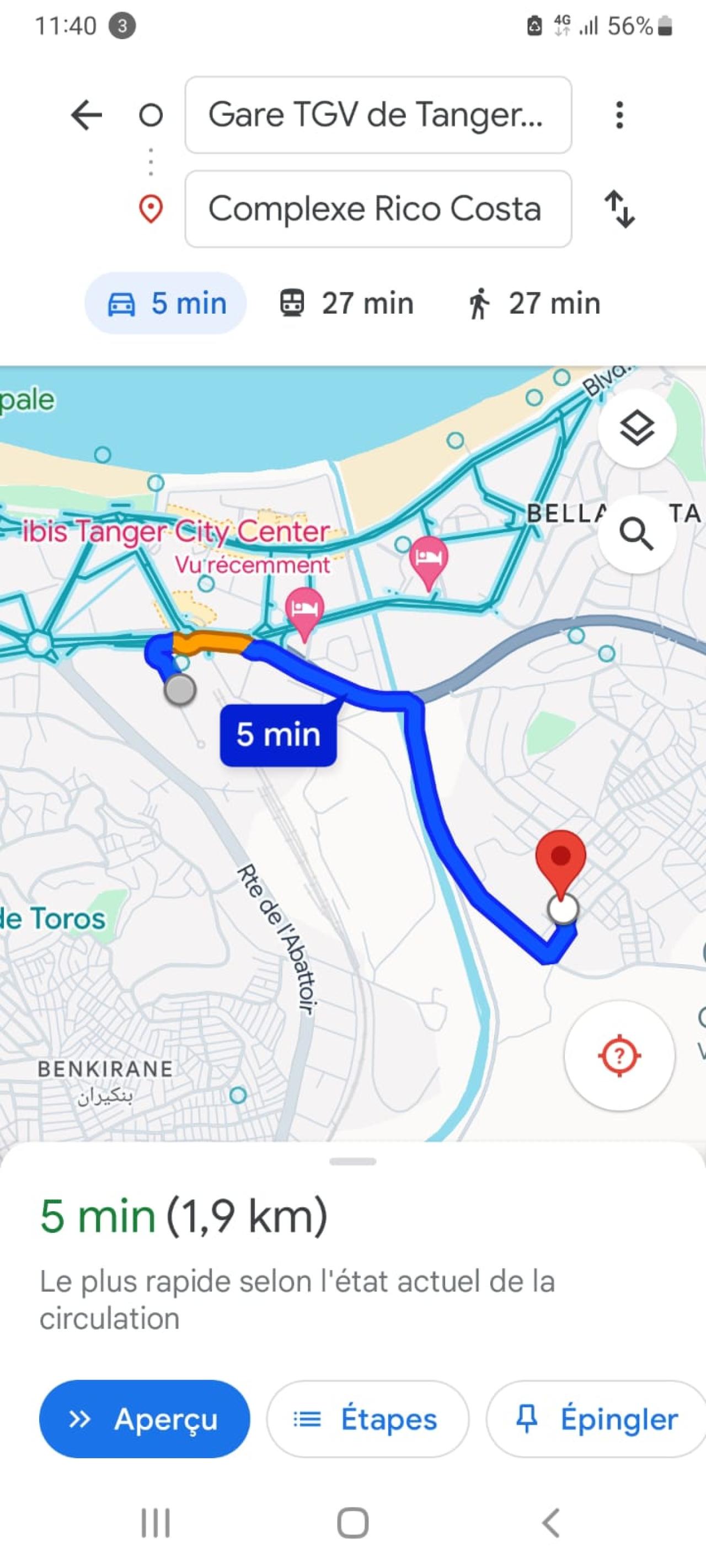Go back using the top arrow
Viewport: 706px width, 1568px height.
[86, 115]
